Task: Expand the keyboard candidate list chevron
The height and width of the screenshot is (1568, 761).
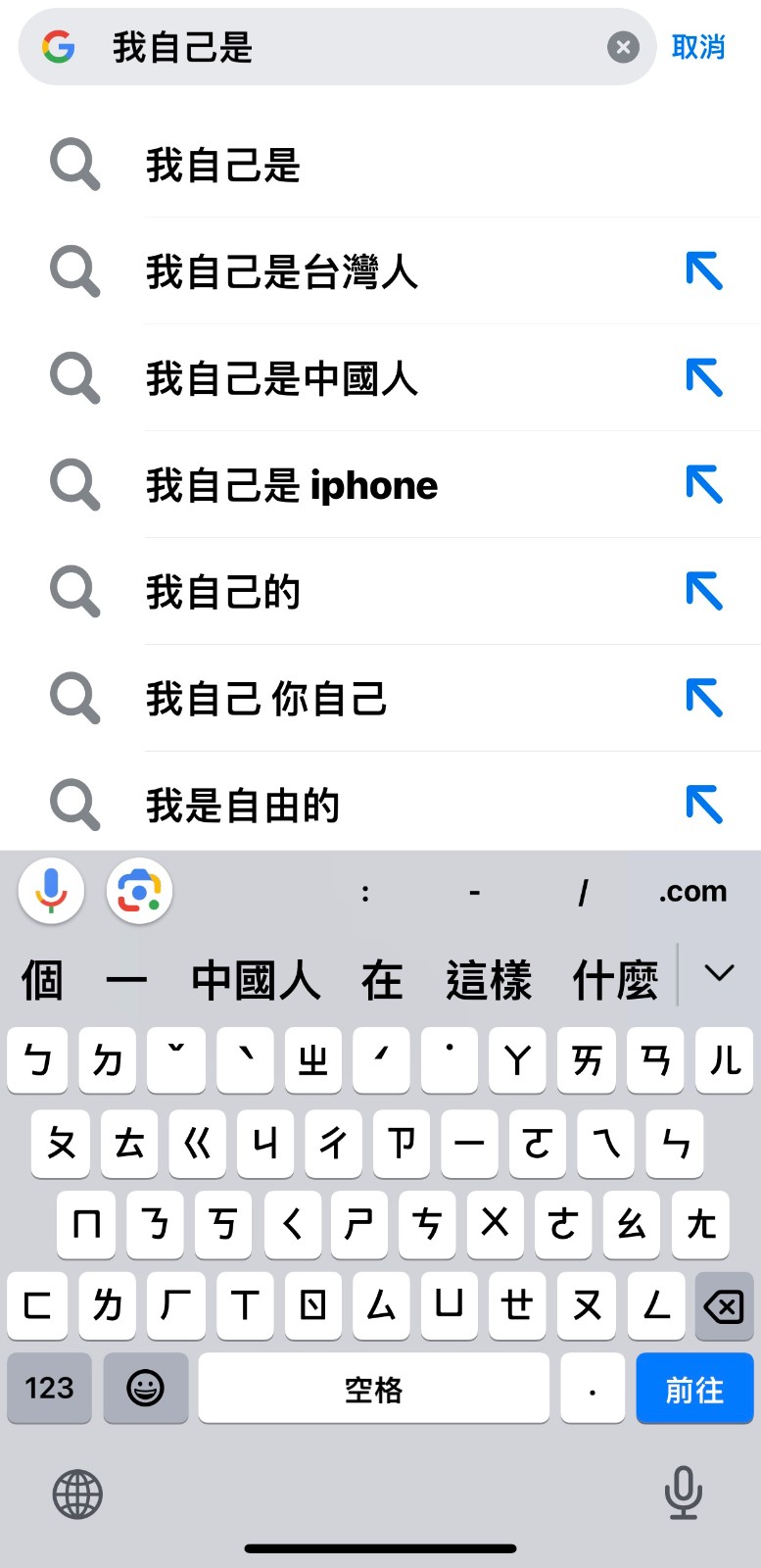Action: coord(719,973)
